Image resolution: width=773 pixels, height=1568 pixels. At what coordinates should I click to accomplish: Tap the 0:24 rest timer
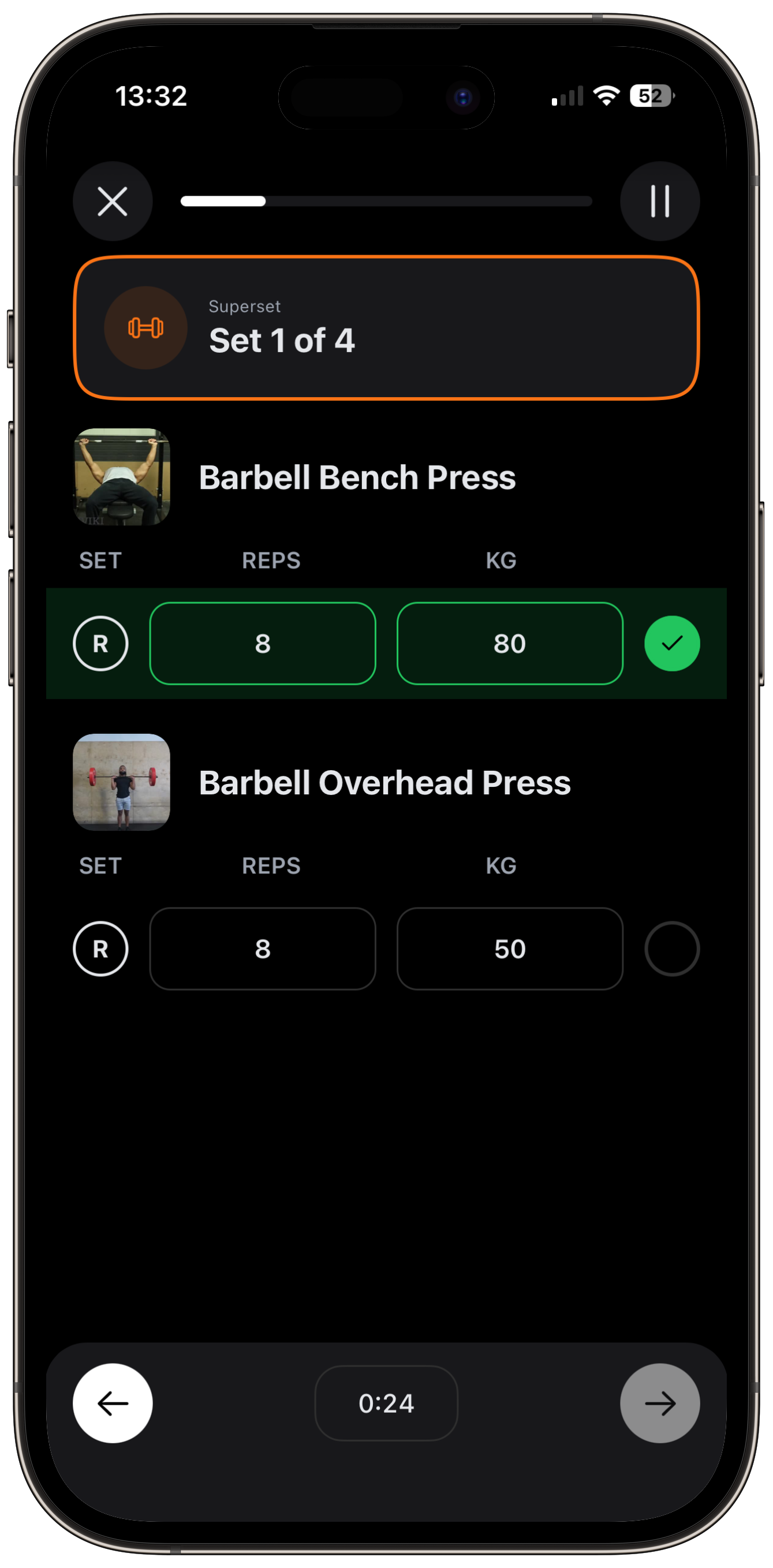tap(386, 1403)
